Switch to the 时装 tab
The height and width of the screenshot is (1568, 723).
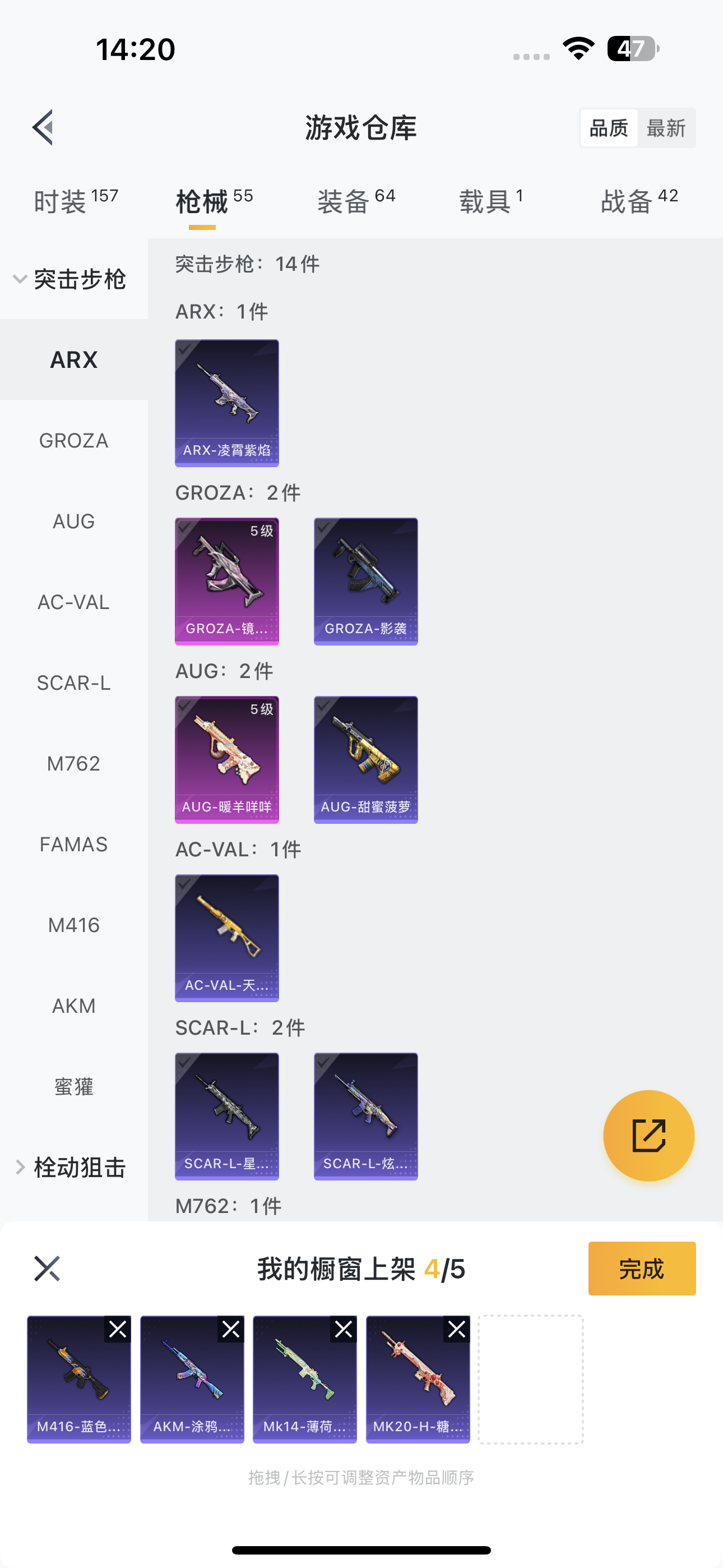click(x=76, y=201)
